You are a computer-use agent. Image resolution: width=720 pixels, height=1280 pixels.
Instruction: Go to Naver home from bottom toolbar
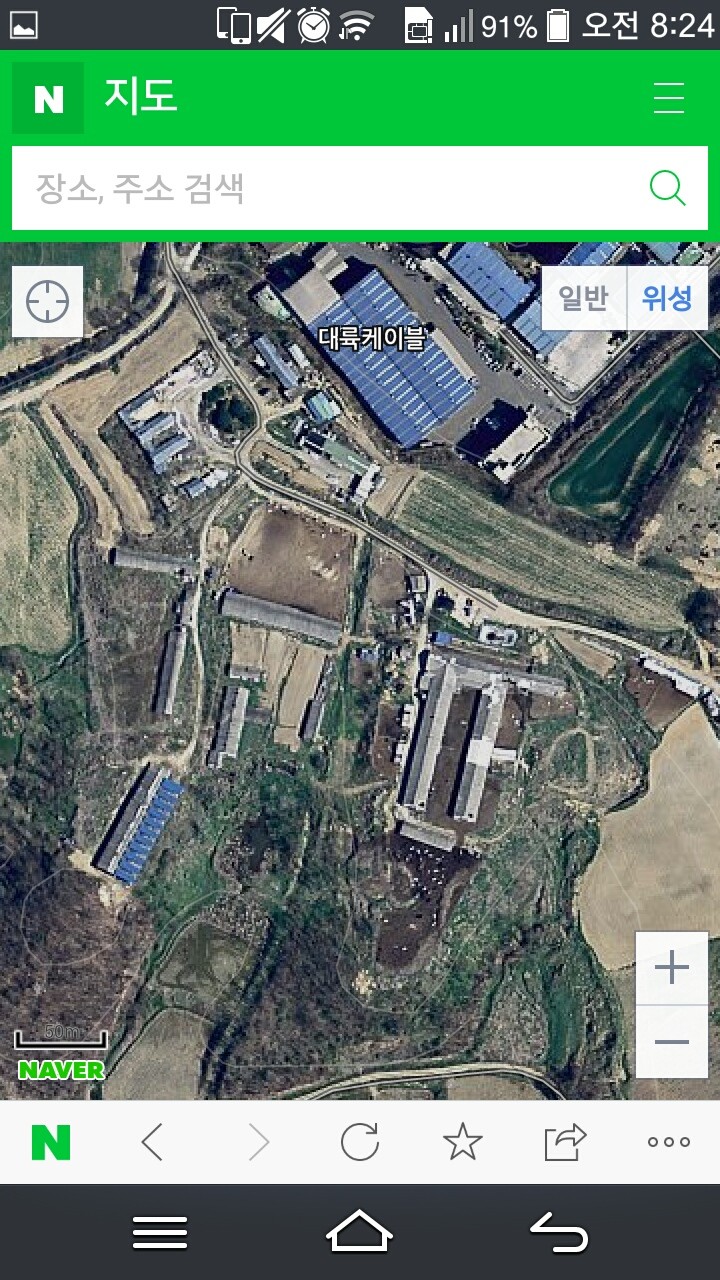(51, 1142)
